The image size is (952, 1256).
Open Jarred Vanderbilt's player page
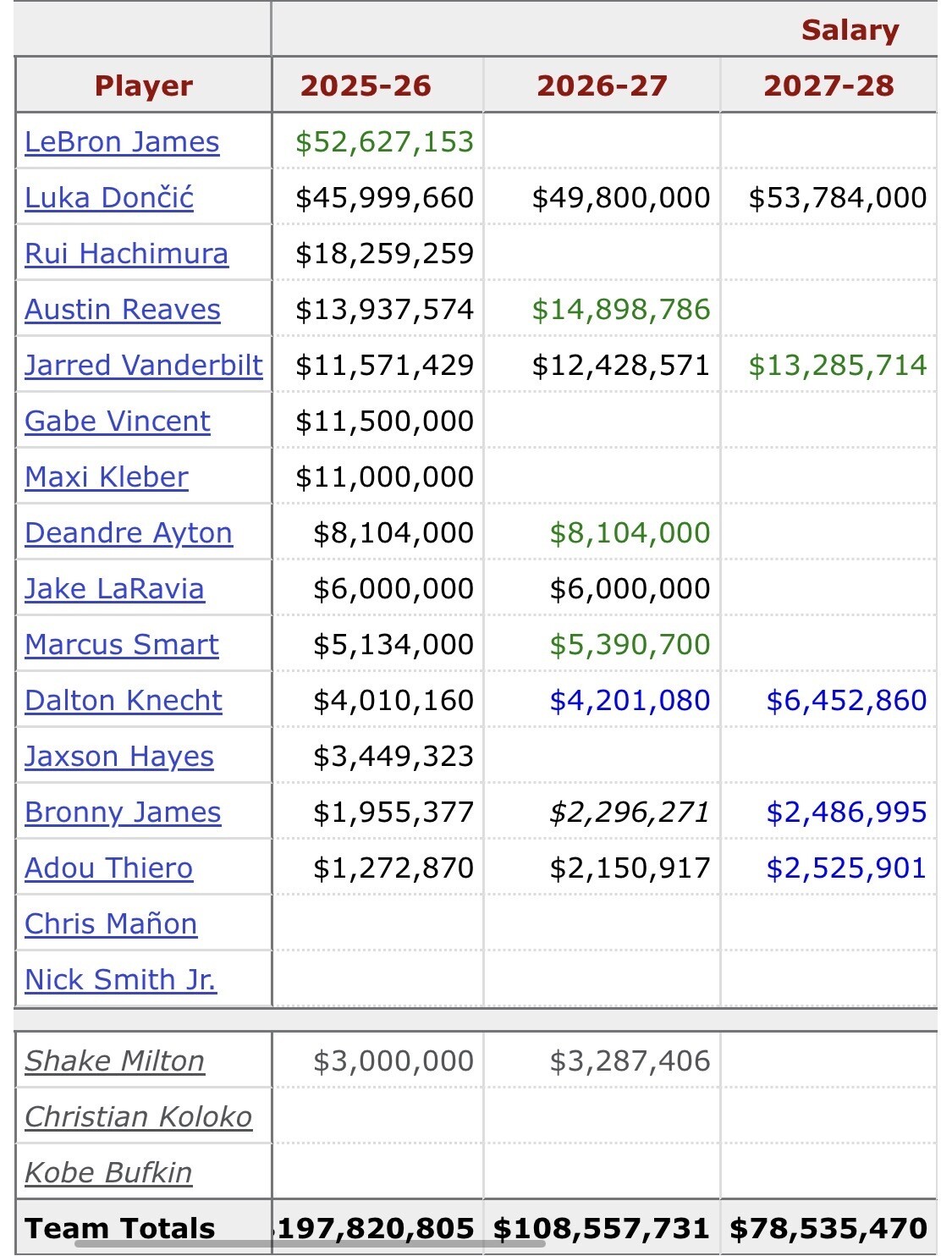tap(144, 365)
